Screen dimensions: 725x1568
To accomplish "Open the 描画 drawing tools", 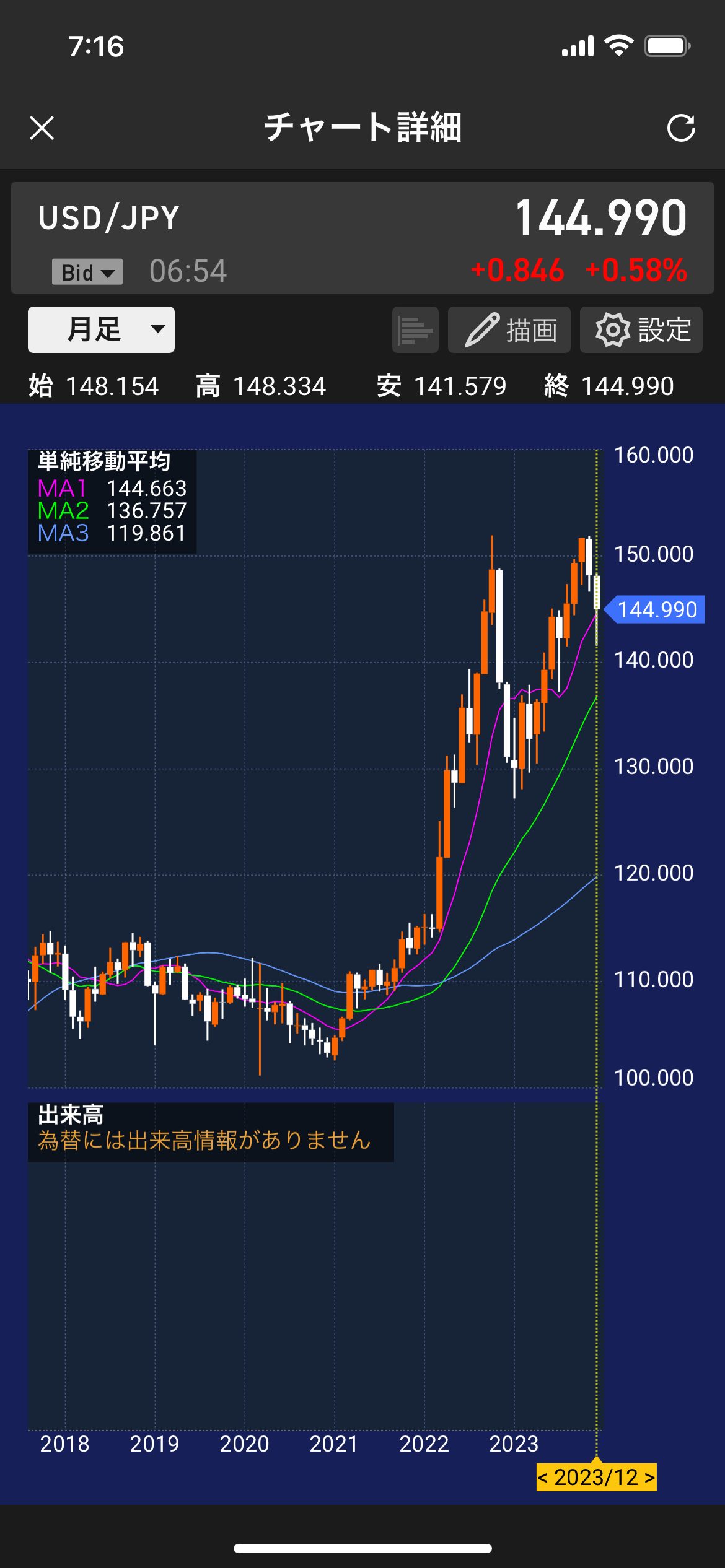I will [x=509, y=330].
